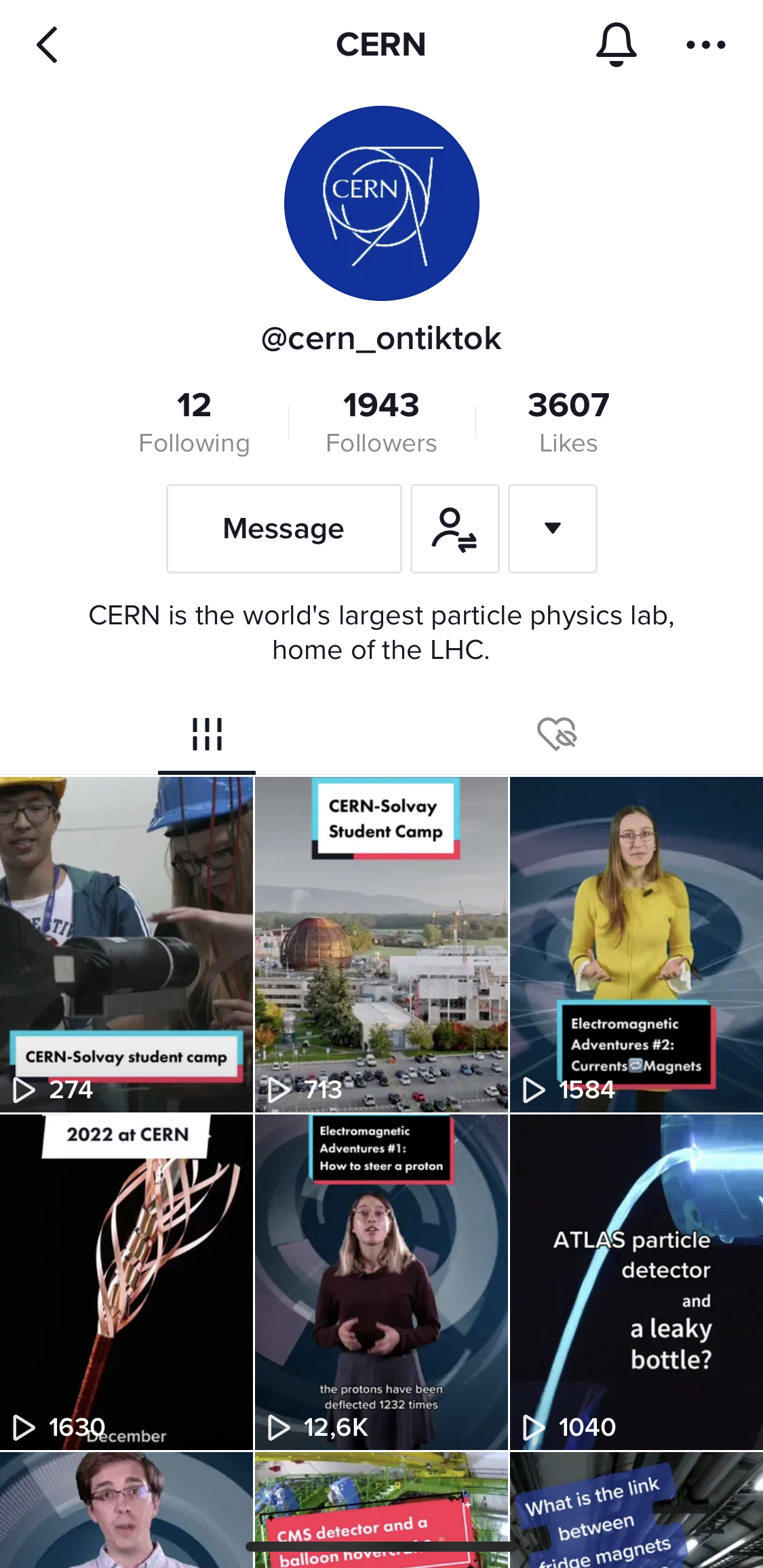The width and height of the screenshot is (763, 1568).
Task: Play the 2022 at CERN video
Action: tap(126, 1282)
